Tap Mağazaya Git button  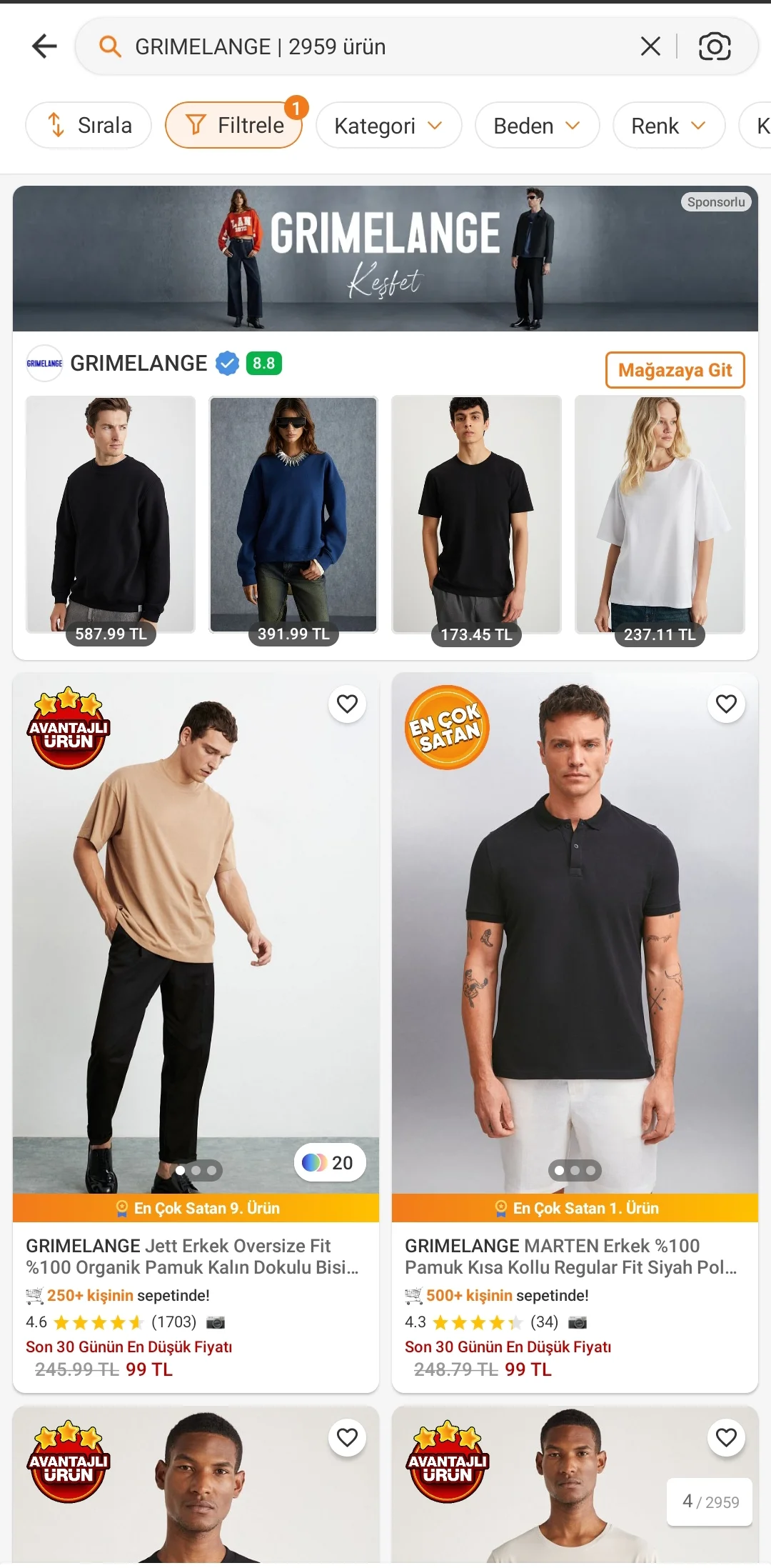tap(675, 370)
